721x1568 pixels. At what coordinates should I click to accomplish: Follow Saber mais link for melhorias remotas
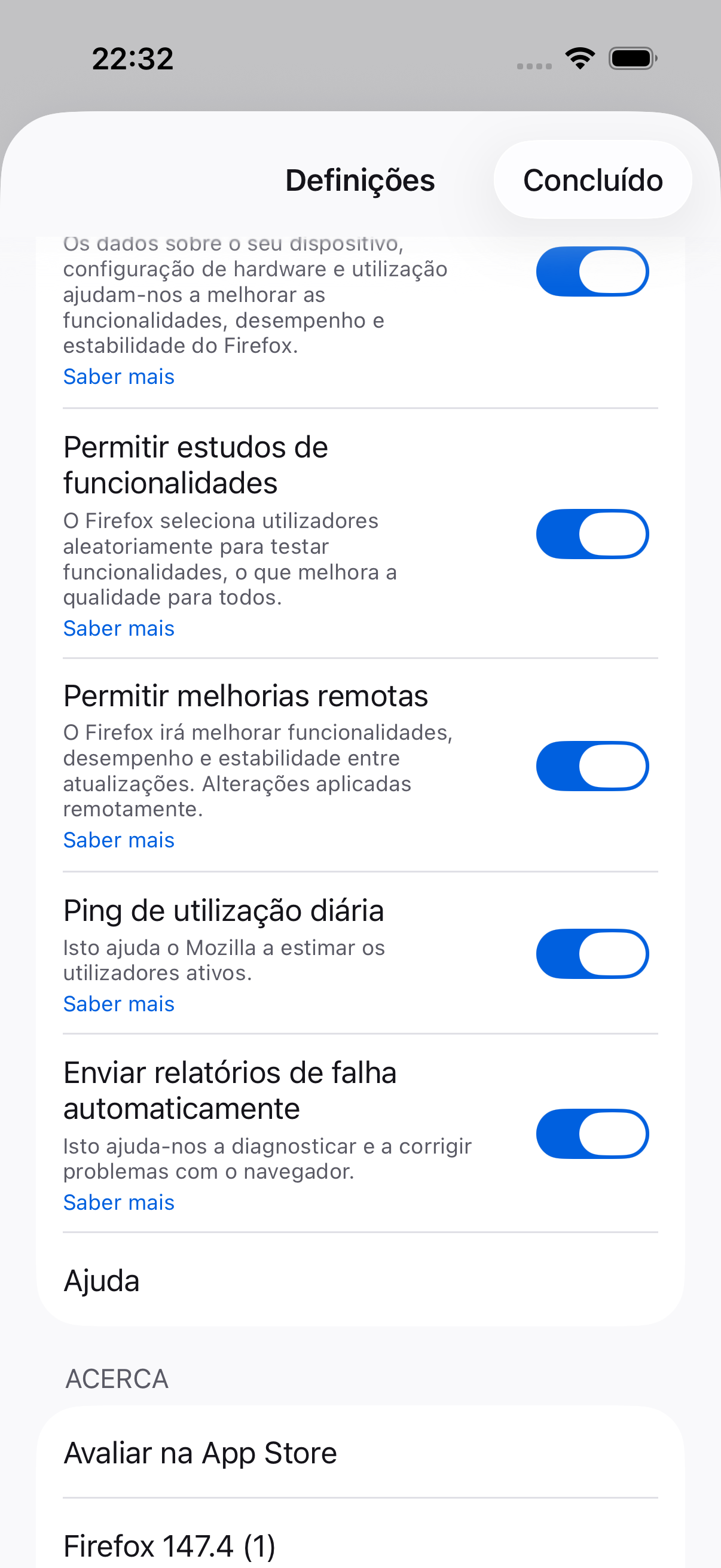[x=119, y=840]
